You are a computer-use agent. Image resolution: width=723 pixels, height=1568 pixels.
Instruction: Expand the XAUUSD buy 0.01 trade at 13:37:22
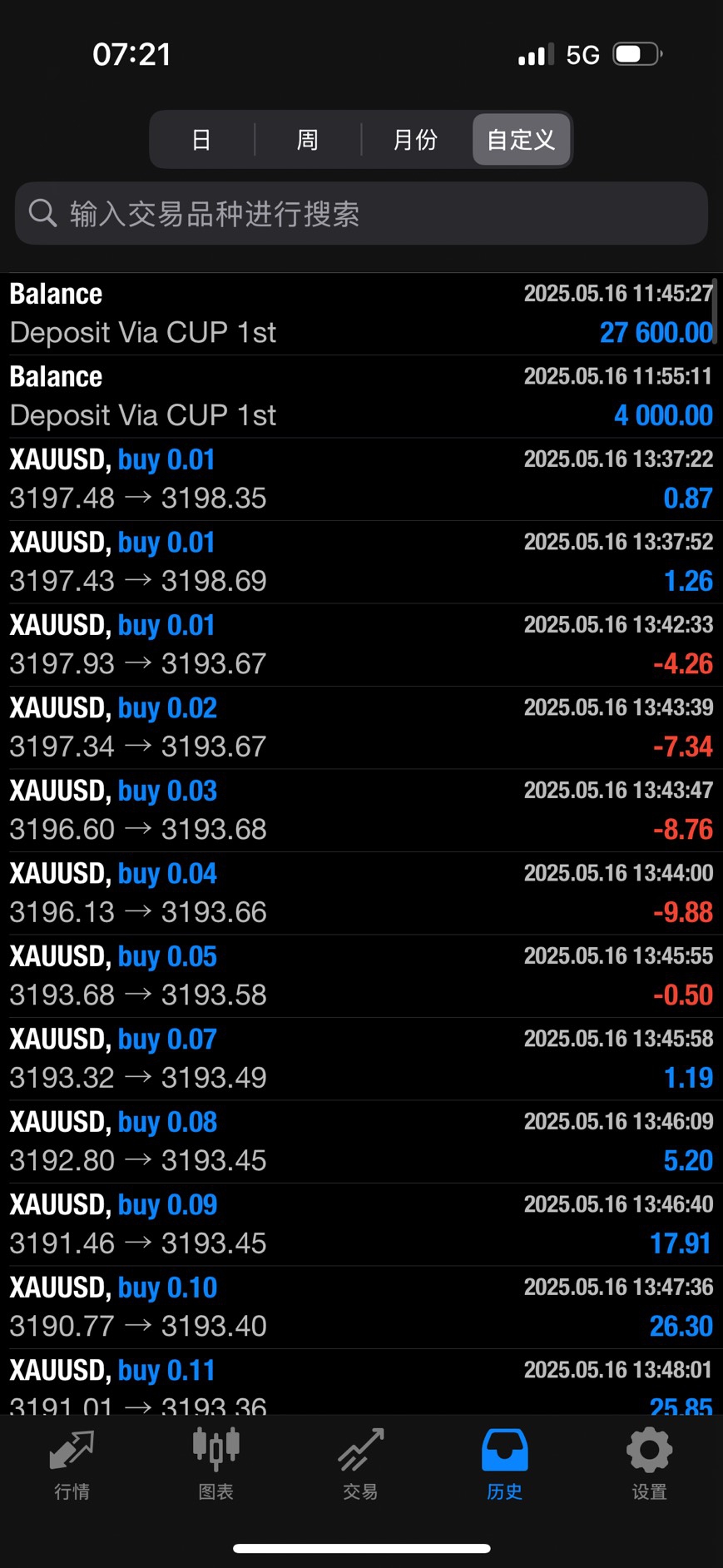[361, 479]
